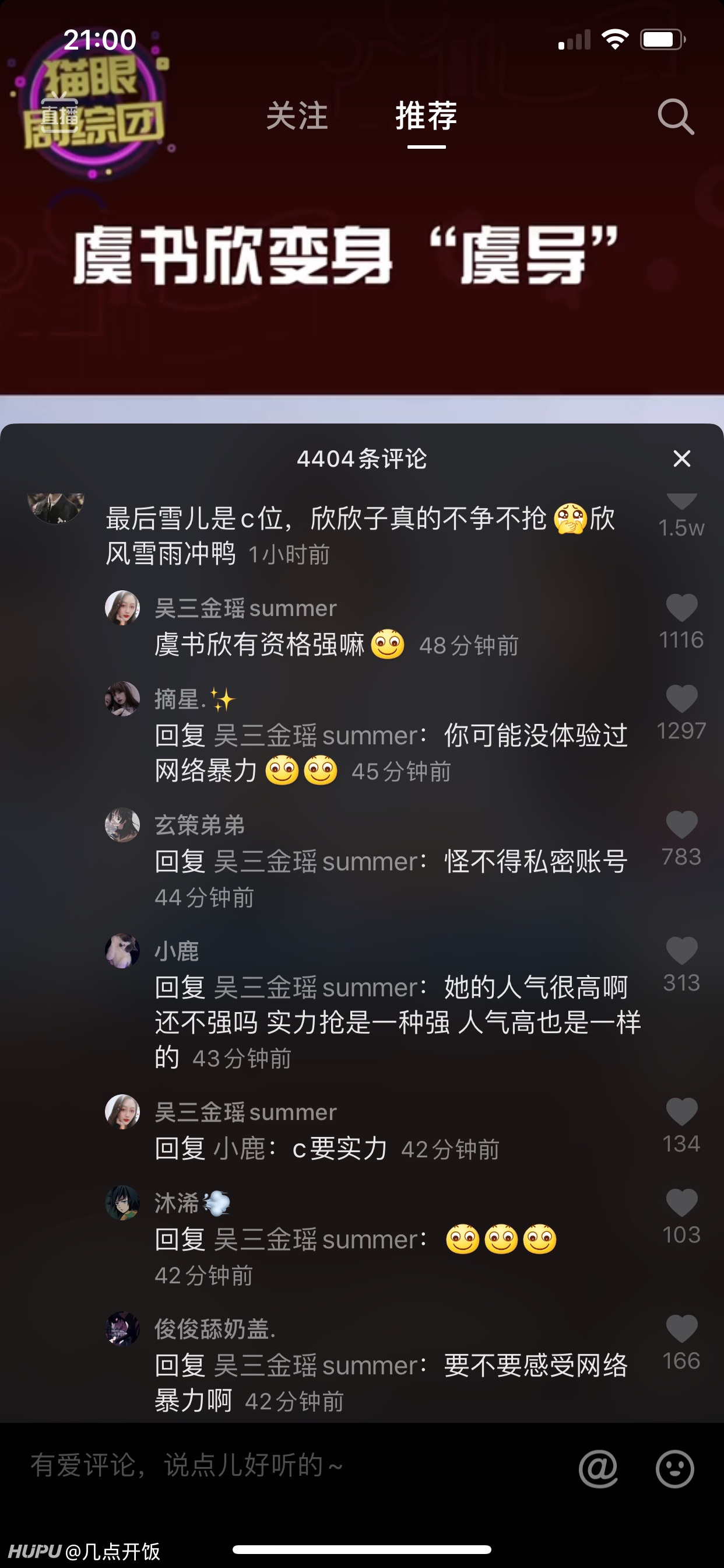Close the comments panel
724x1568 pixels.
click(x=681, y=459)
